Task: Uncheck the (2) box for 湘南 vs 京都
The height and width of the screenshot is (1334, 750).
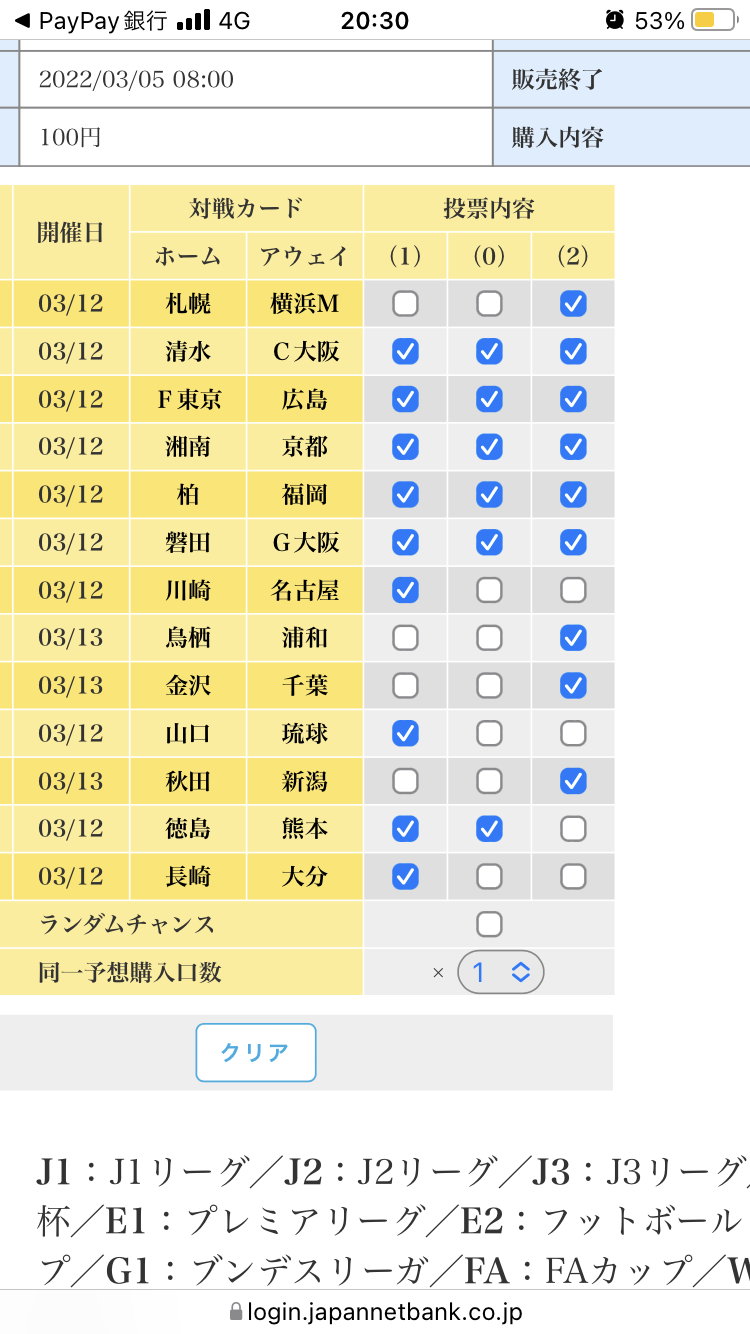Action: point(573,447)
